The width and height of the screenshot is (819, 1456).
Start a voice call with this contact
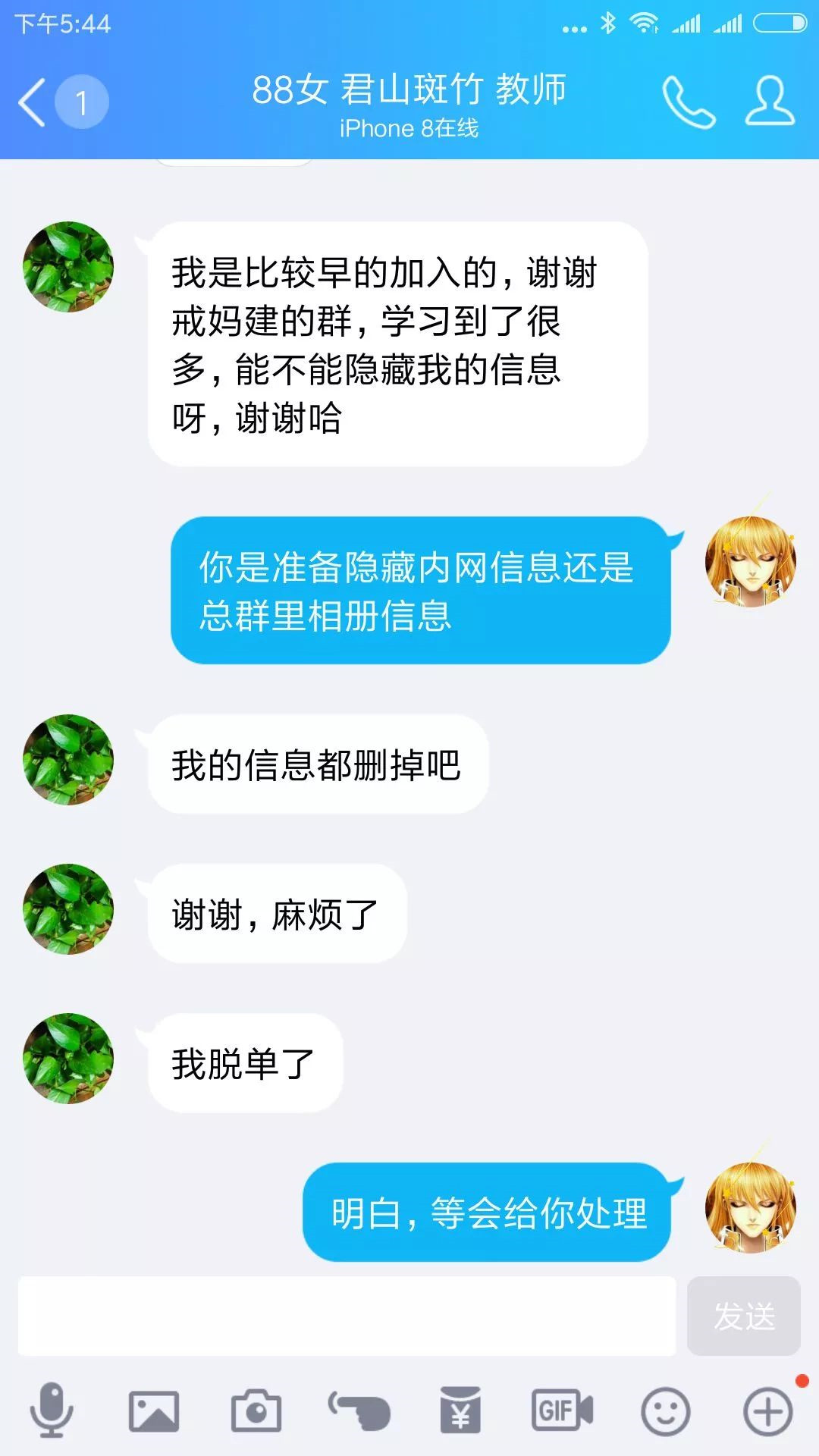(x=689, y=102)
